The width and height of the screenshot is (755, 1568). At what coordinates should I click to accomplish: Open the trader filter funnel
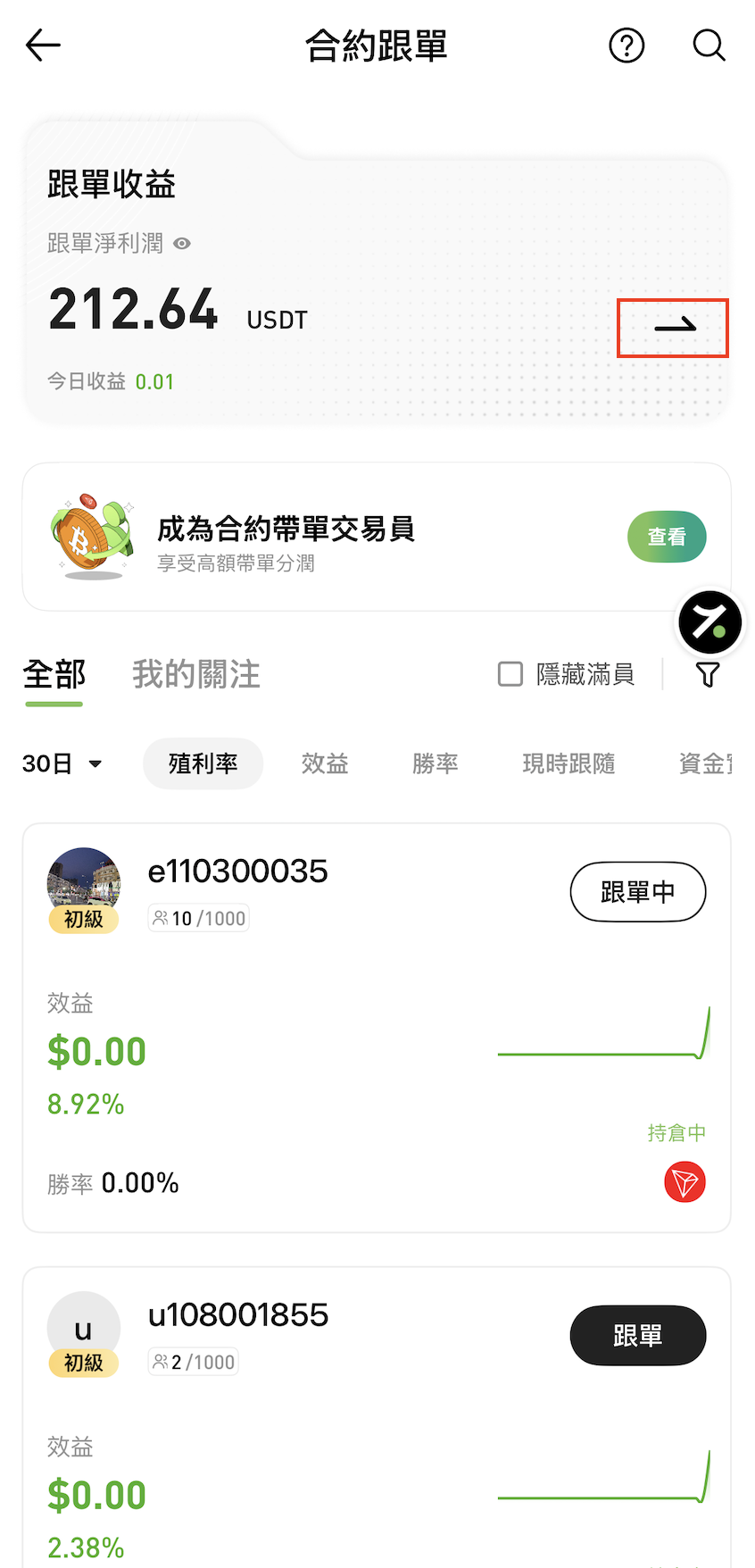(x=708, y=675)
